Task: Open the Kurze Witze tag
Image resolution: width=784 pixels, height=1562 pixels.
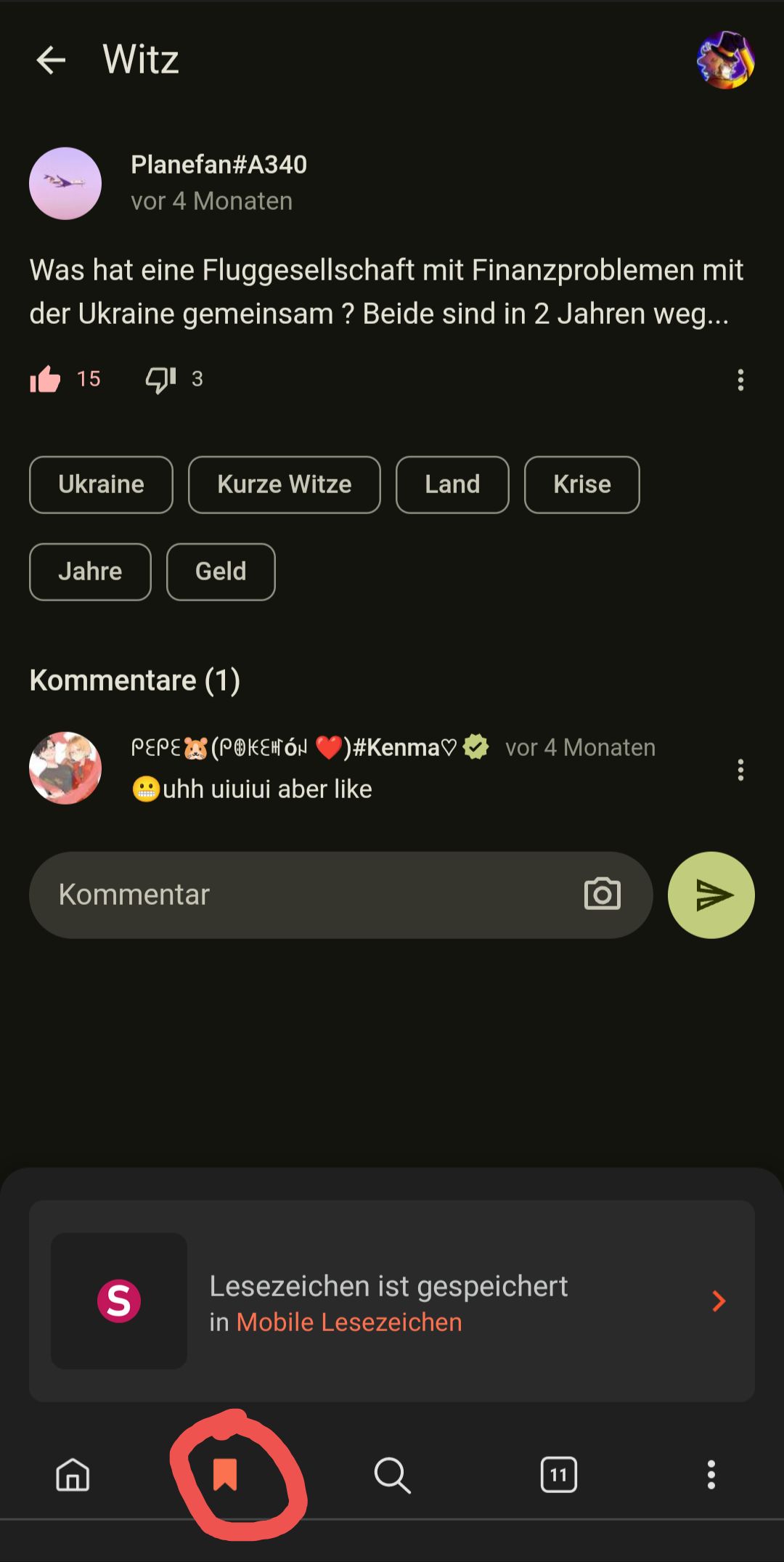Action: point(284,484)
